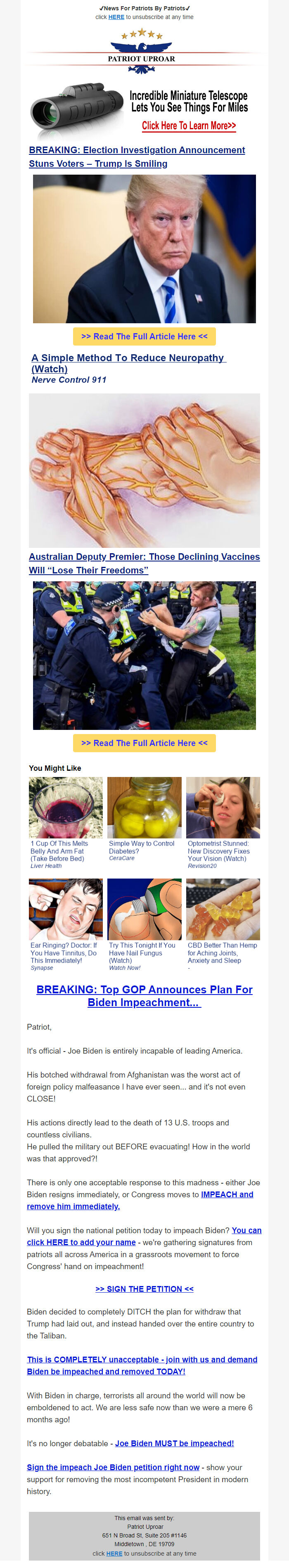Tap Read The Full Article under Trump photo

click(x=144, y=336)
